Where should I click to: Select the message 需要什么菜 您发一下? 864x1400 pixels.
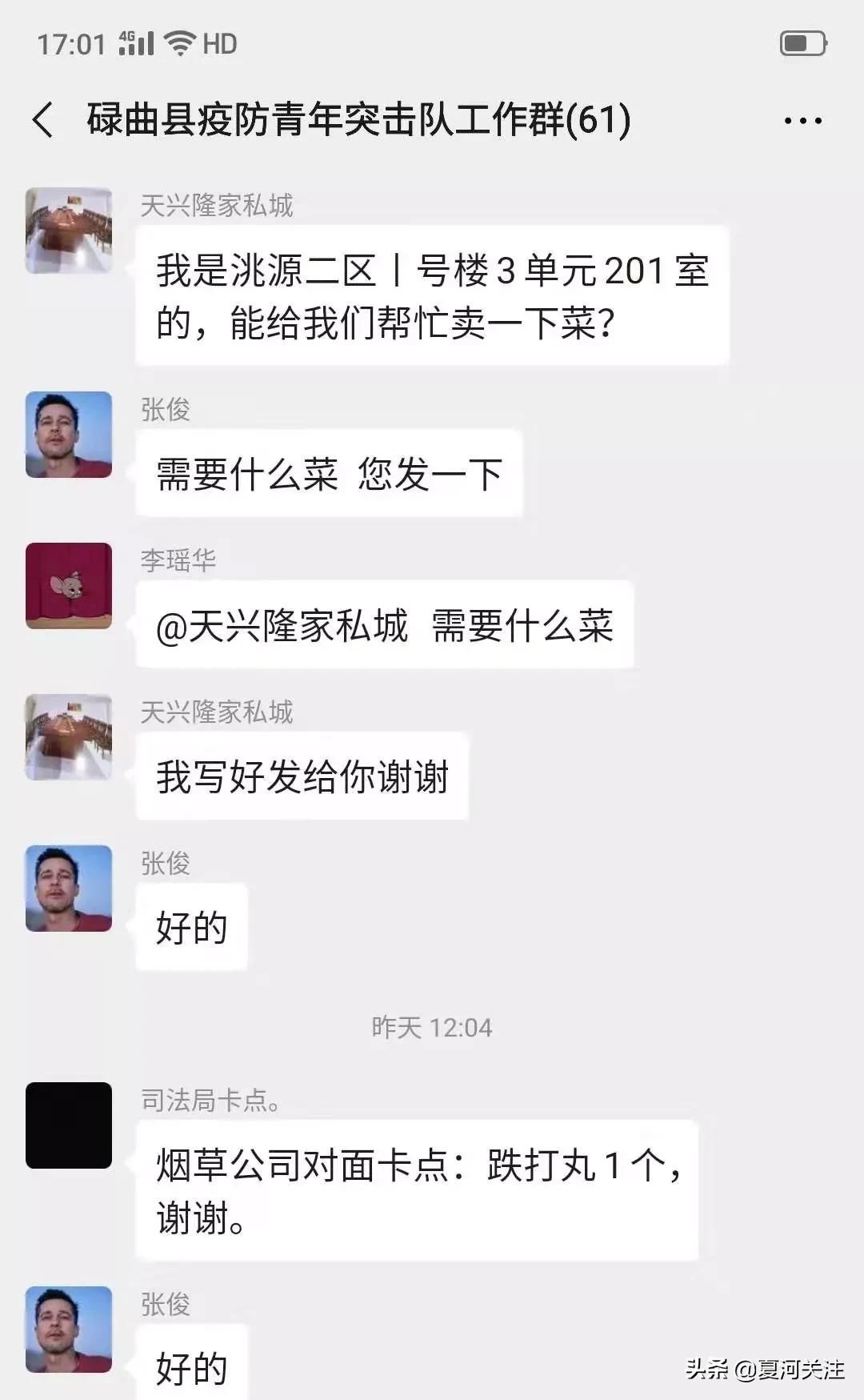(328, 472)
